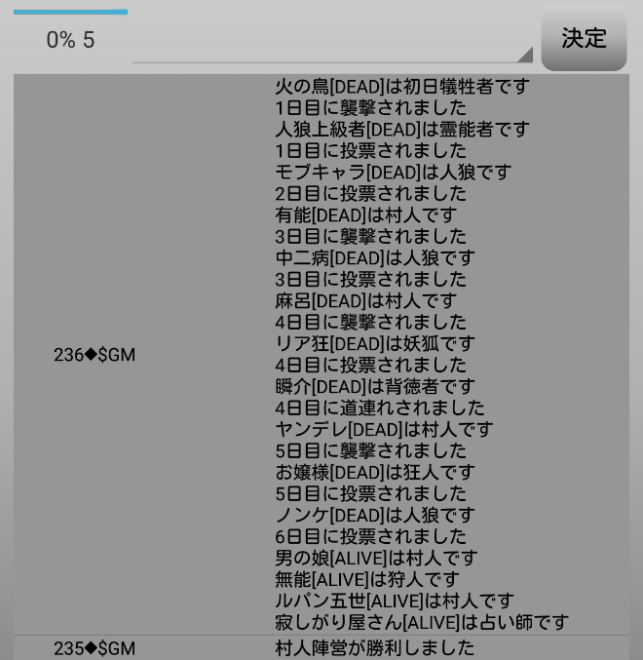Tap the 決定 button

(584, 39)
